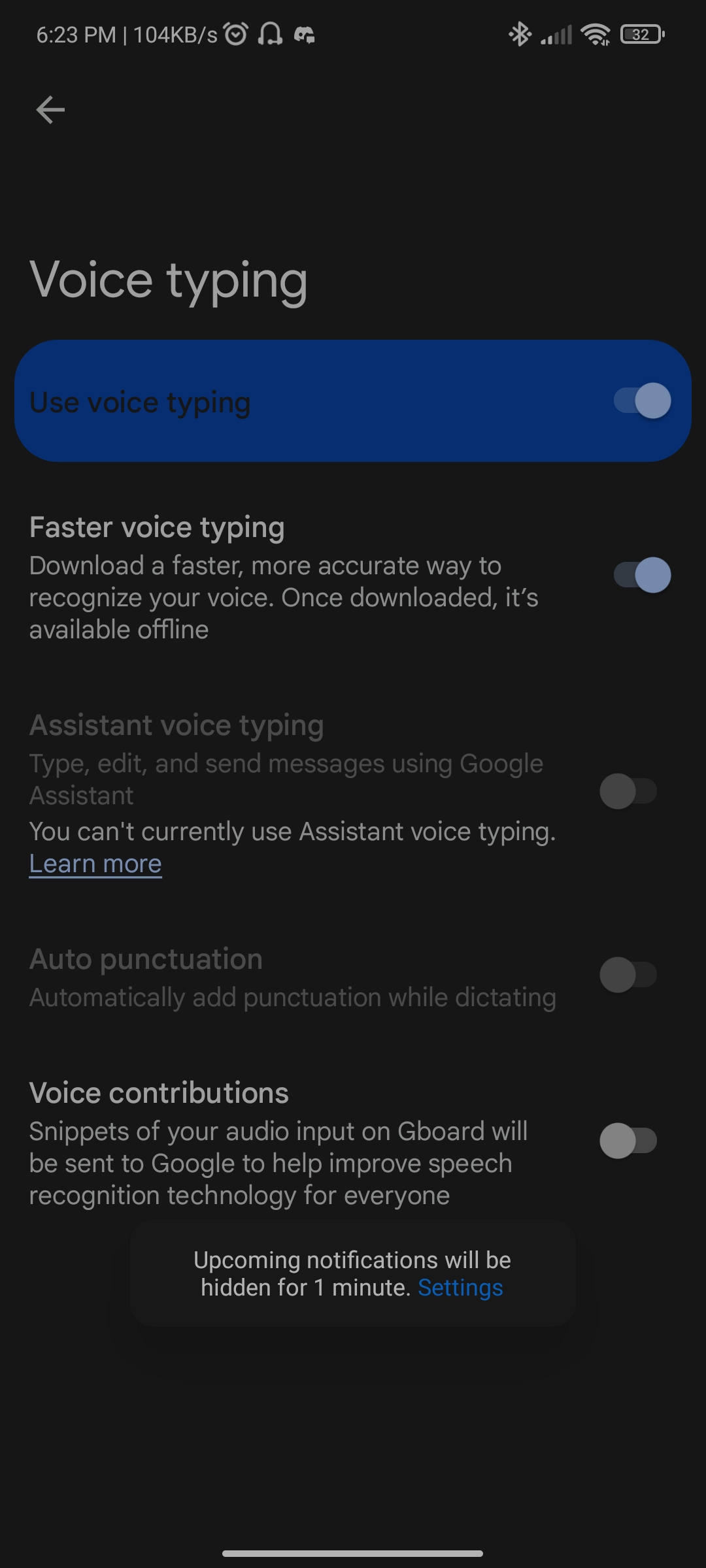
Task: Open Settings from the notification toast
Action: 460,1288
